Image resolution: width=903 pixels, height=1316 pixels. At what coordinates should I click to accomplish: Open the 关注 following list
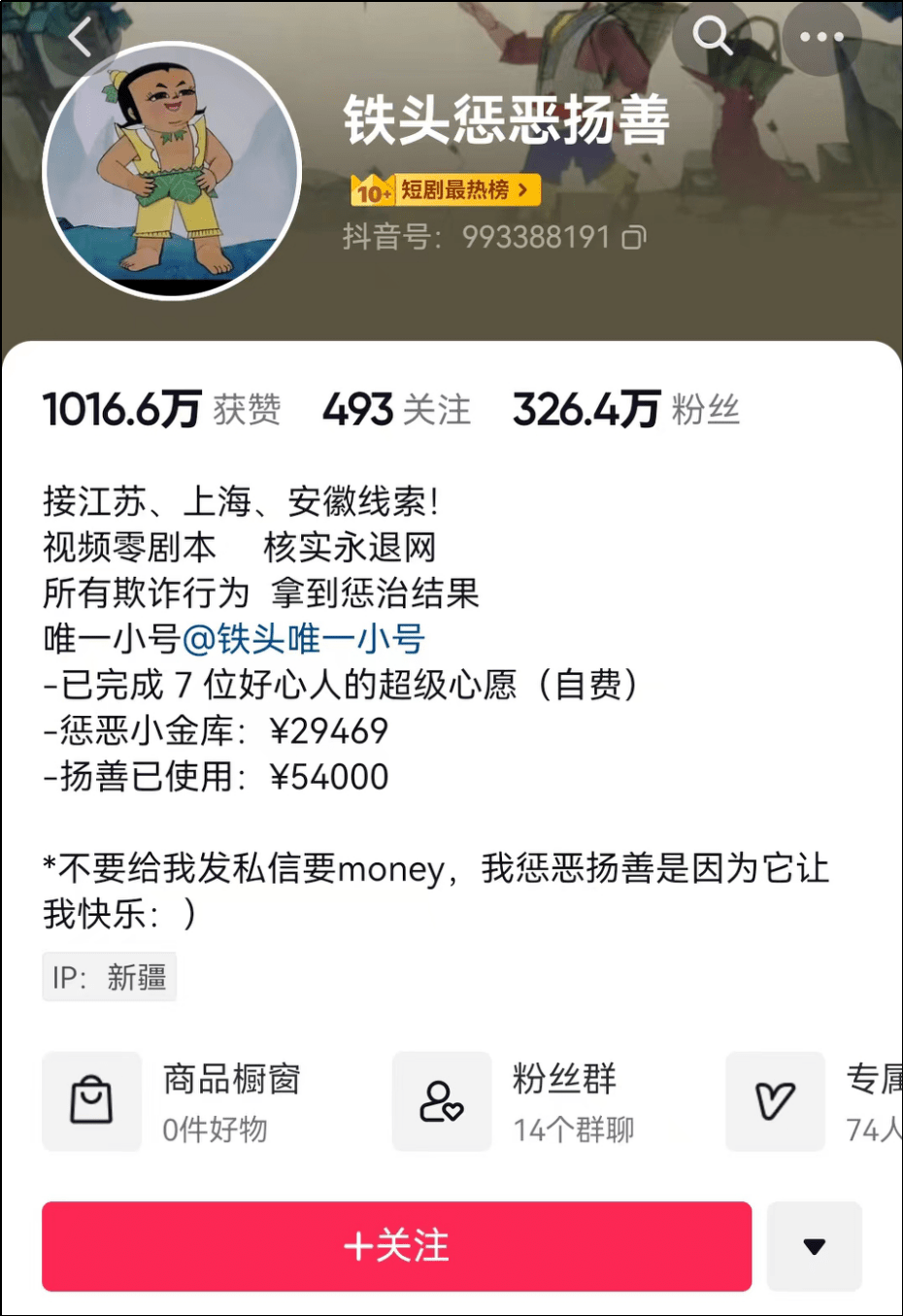pos(396,410)
